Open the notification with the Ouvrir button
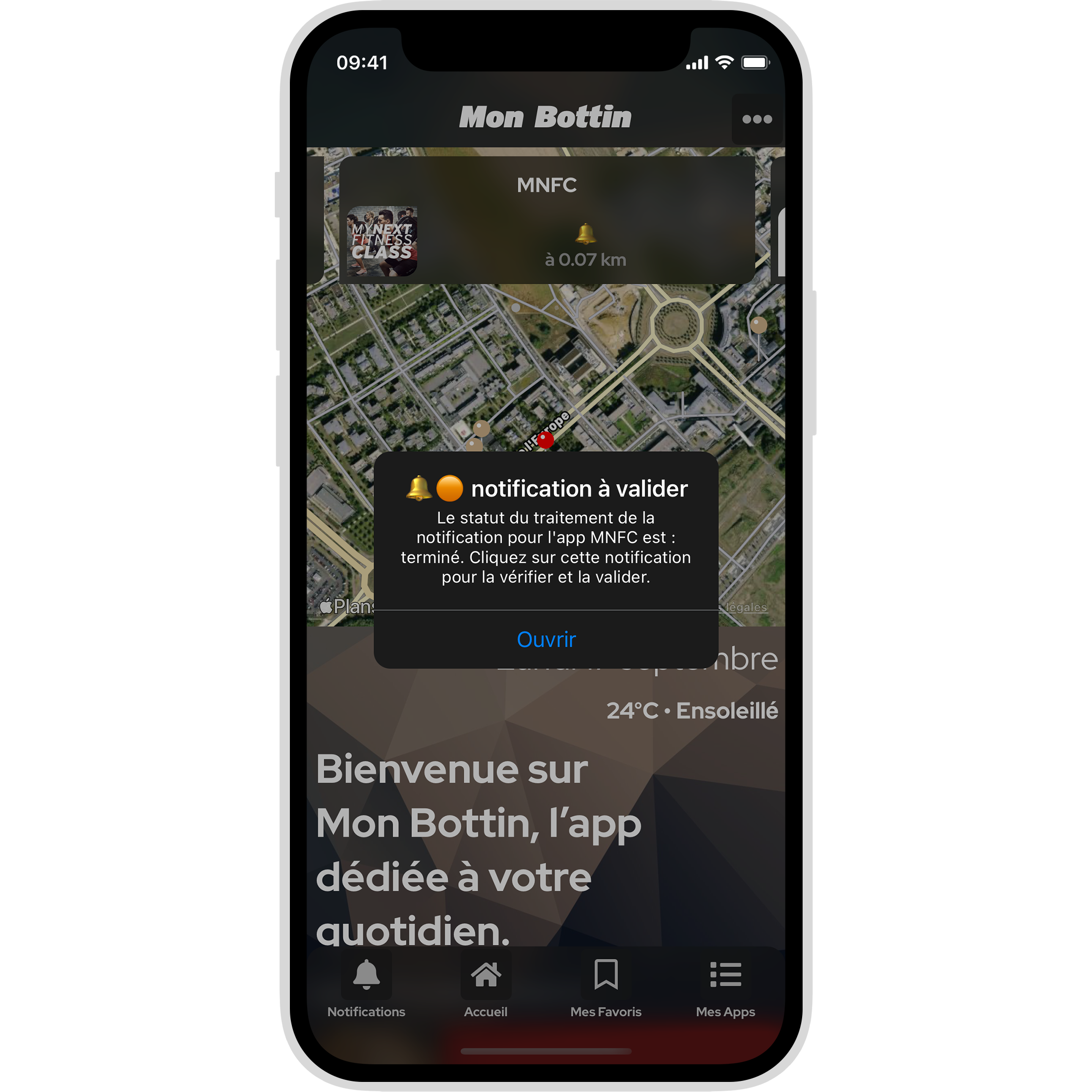 pos(546,639)
